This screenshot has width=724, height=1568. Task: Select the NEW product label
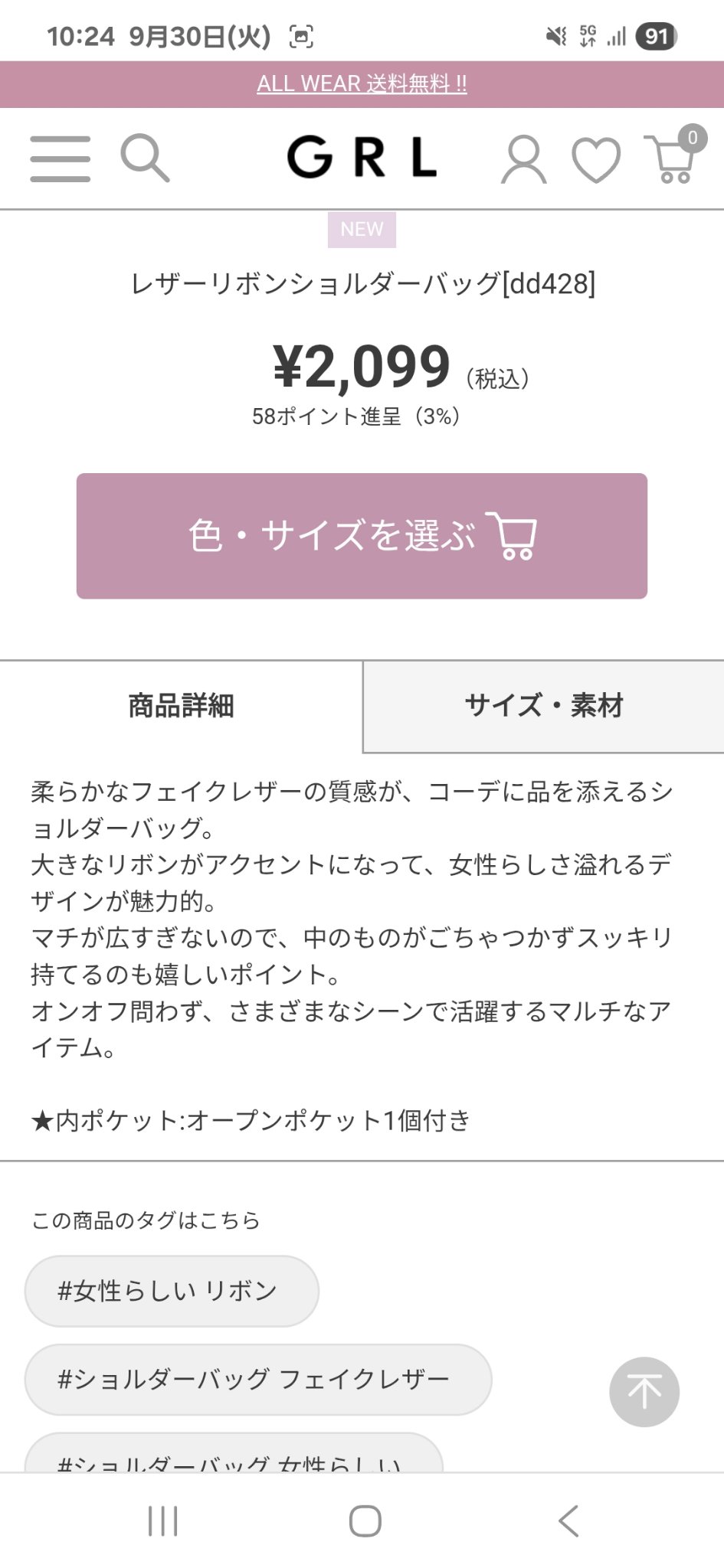pos(362,227)
